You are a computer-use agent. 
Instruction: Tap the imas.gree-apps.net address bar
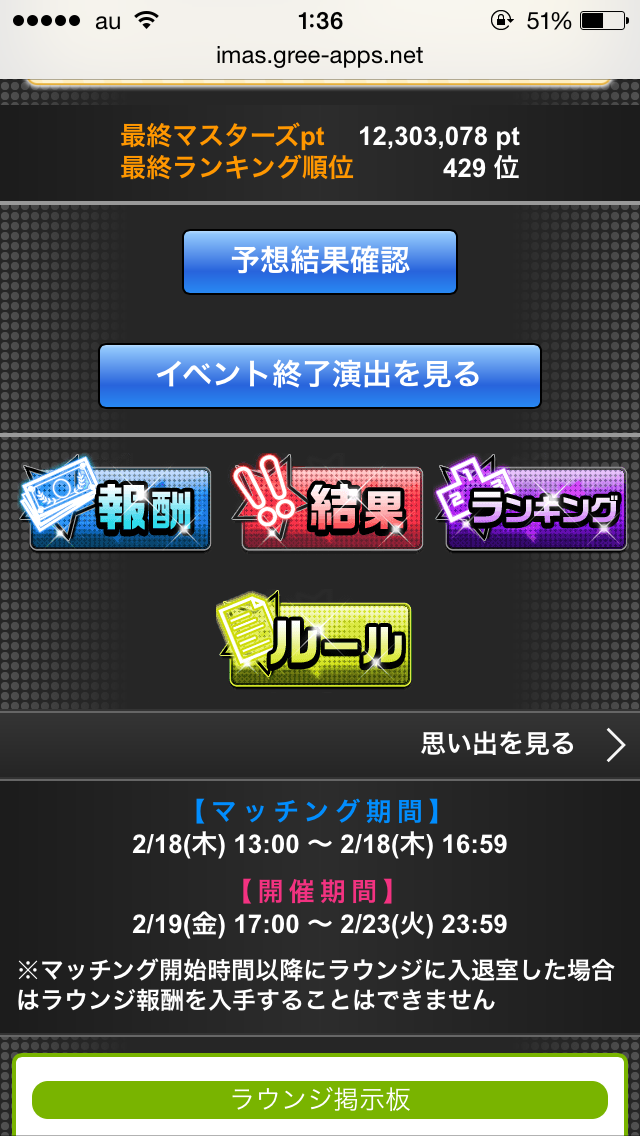point(319,56)
